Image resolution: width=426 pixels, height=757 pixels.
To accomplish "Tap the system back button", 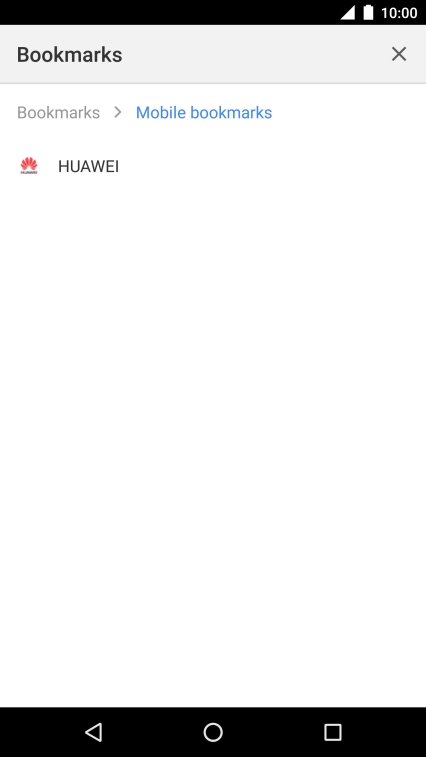I will click(x=94, y=732).
